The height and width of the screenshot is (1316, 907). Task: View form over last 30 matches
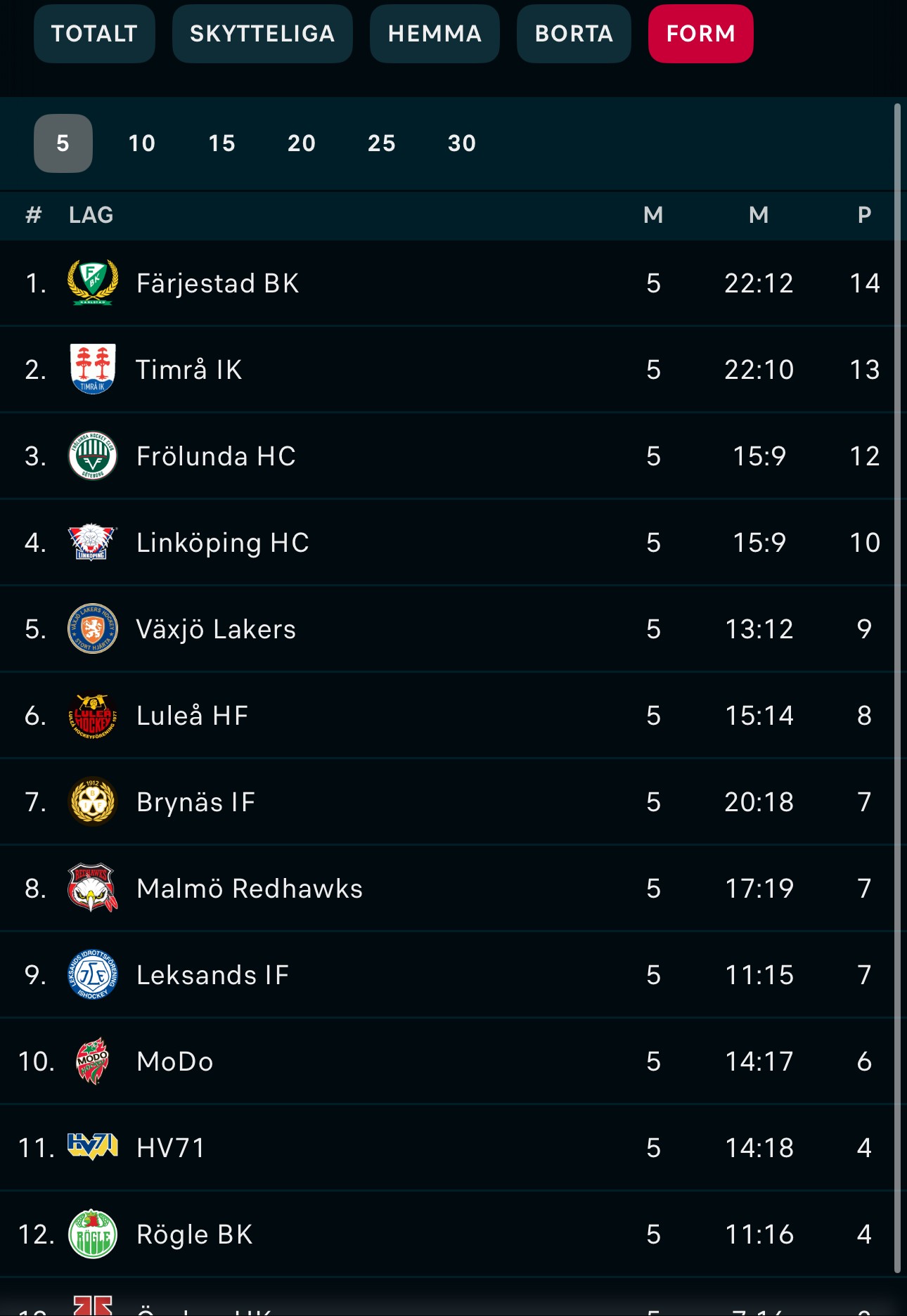tap(462, 143)
